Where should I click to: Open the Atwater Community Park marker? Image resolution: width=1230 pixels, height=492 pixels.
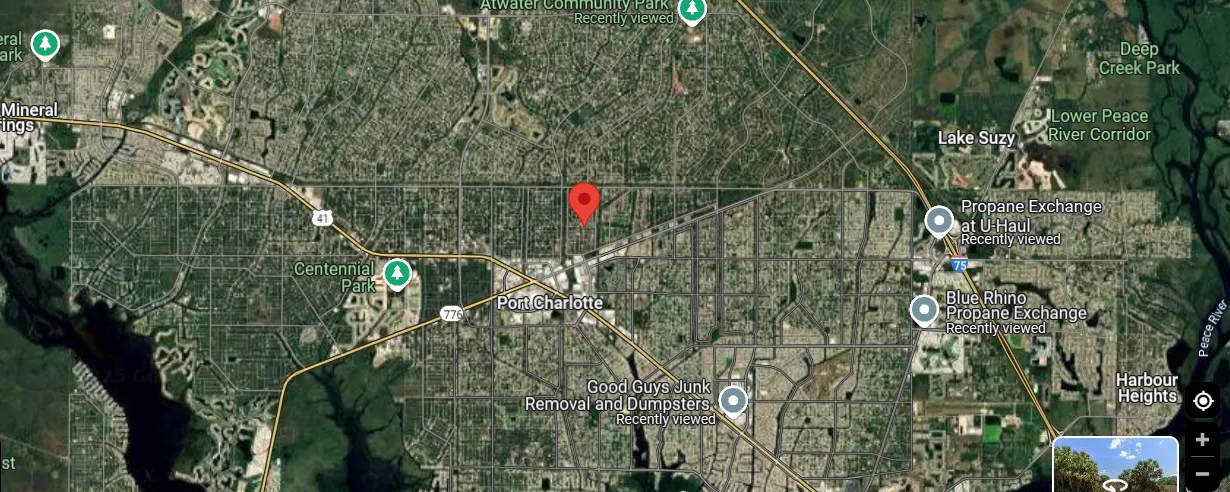point(691,10)
